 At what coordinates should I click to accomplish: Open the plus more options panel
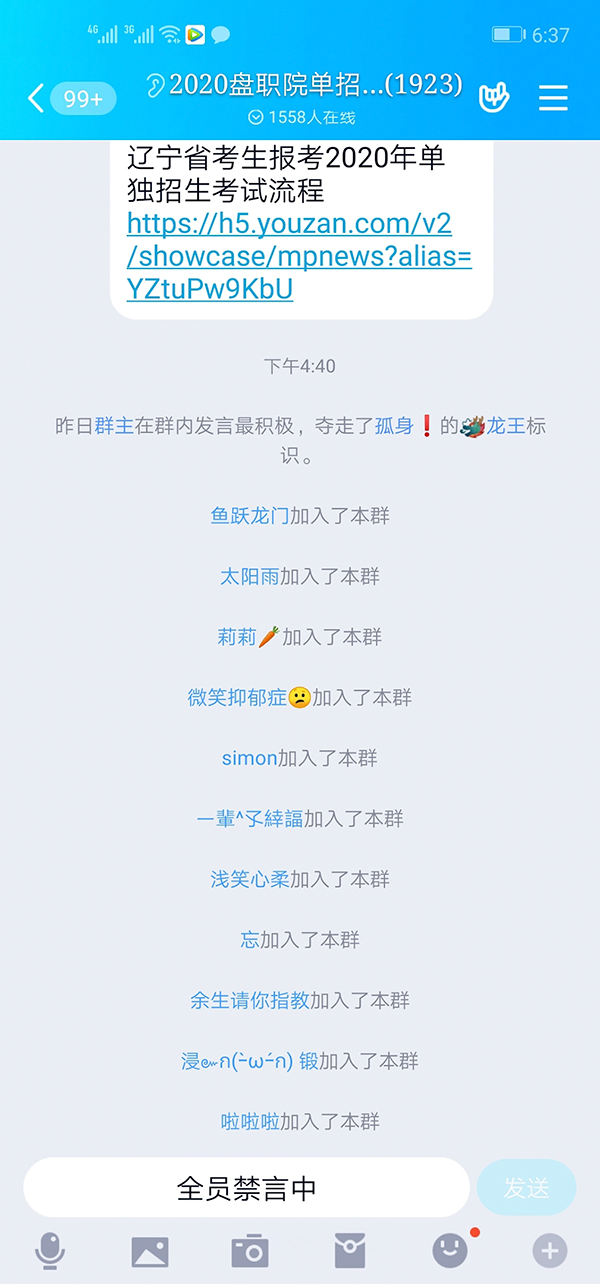click(x=550, y=1250)
